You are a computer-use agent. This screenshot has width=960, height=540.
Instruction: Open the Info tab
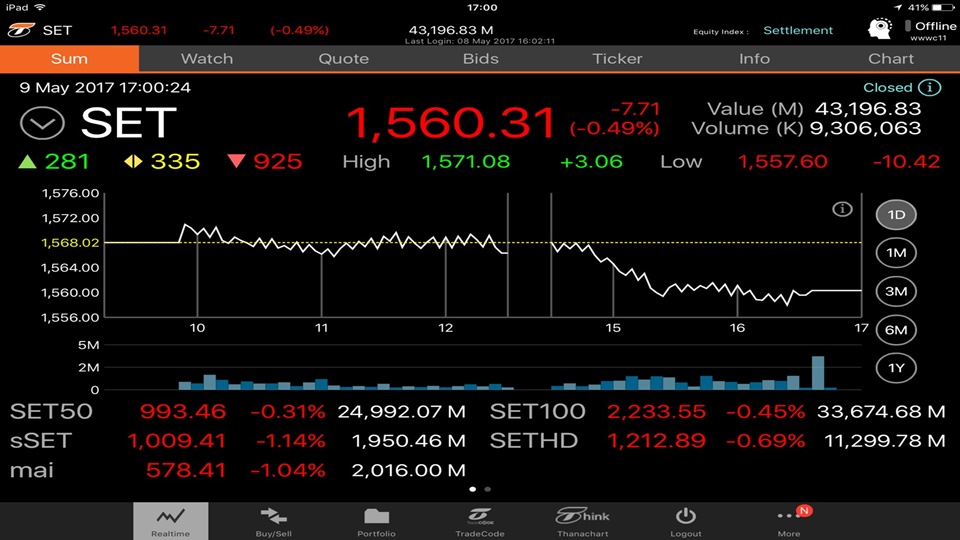click(x=754, y=59)
